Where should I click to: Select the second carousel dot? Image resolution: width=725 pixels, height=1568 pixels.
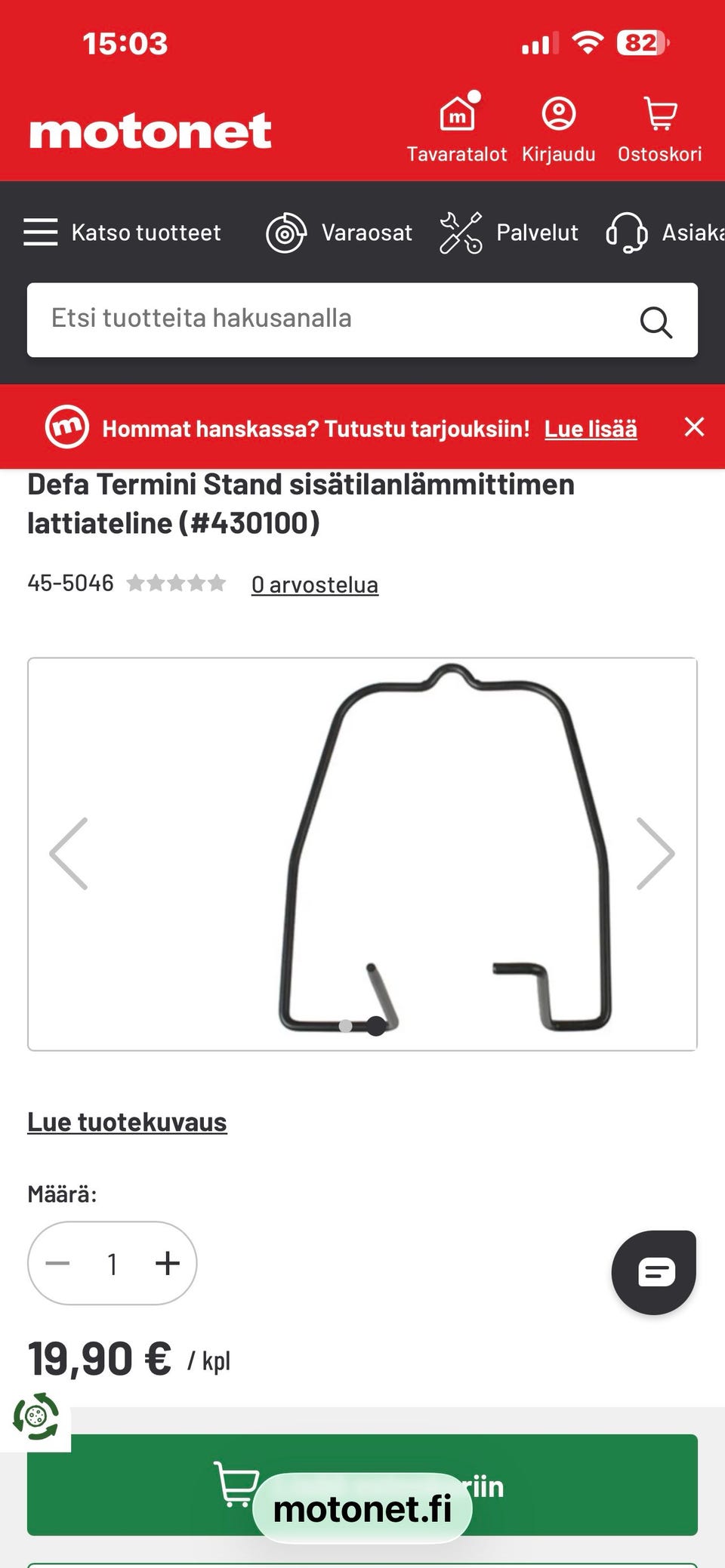[x=375, y=1026]
